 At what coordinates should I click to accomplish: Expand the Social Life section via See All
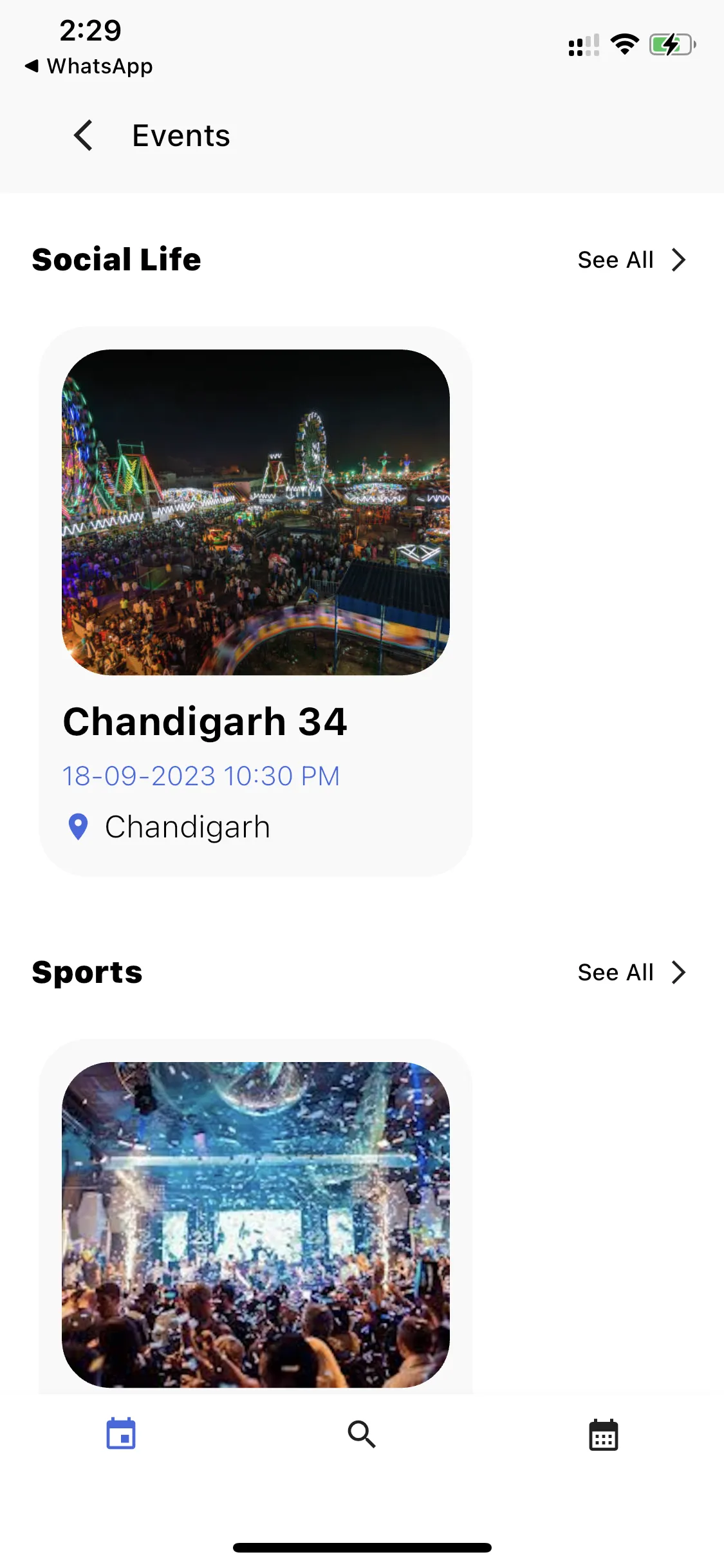tap(615, 260)
